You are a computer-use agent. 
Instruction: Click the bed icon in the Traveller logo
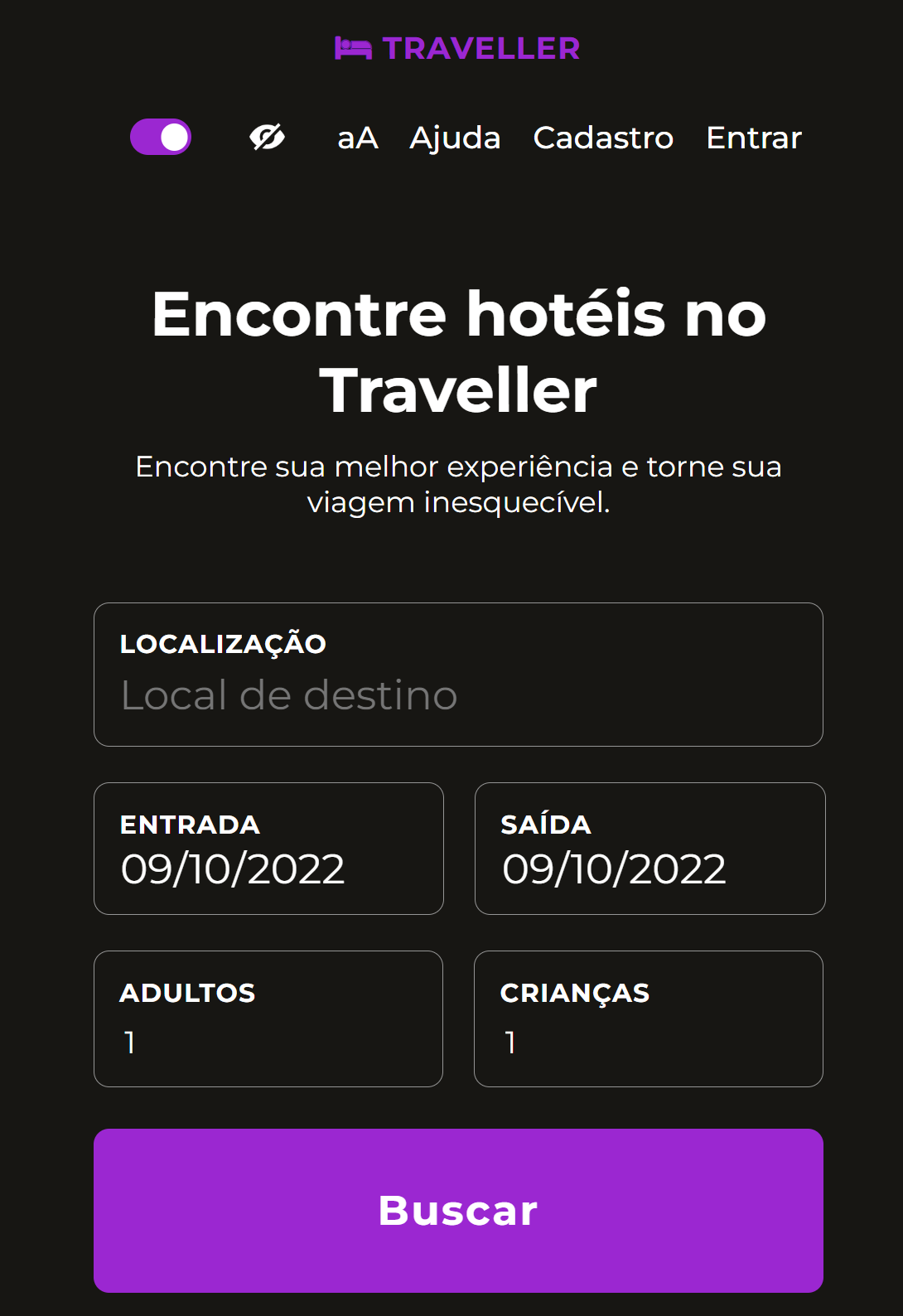(x=353, y=50)
